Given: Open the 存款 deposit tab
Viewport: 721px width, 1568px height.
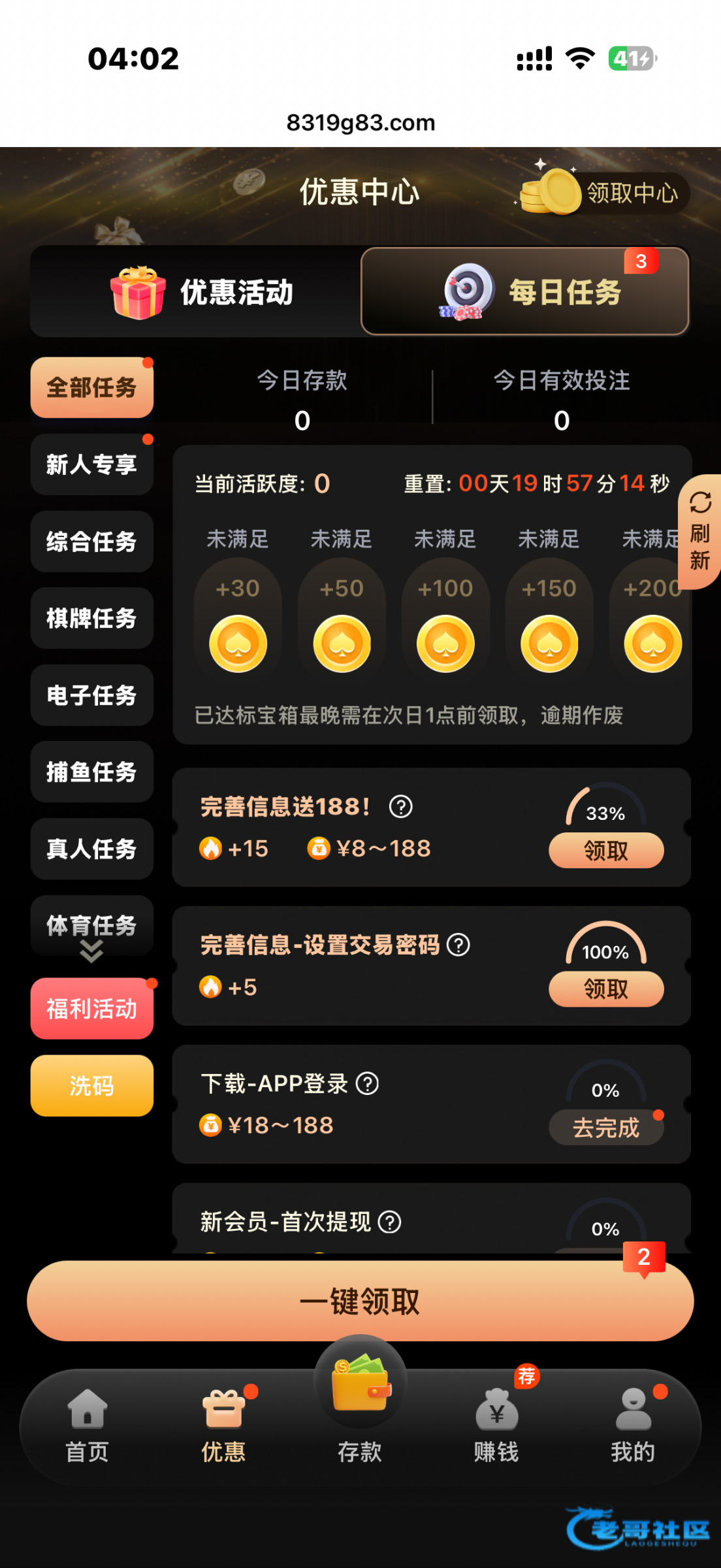Looking at the screenshot, I should [x=360, y=1405].
